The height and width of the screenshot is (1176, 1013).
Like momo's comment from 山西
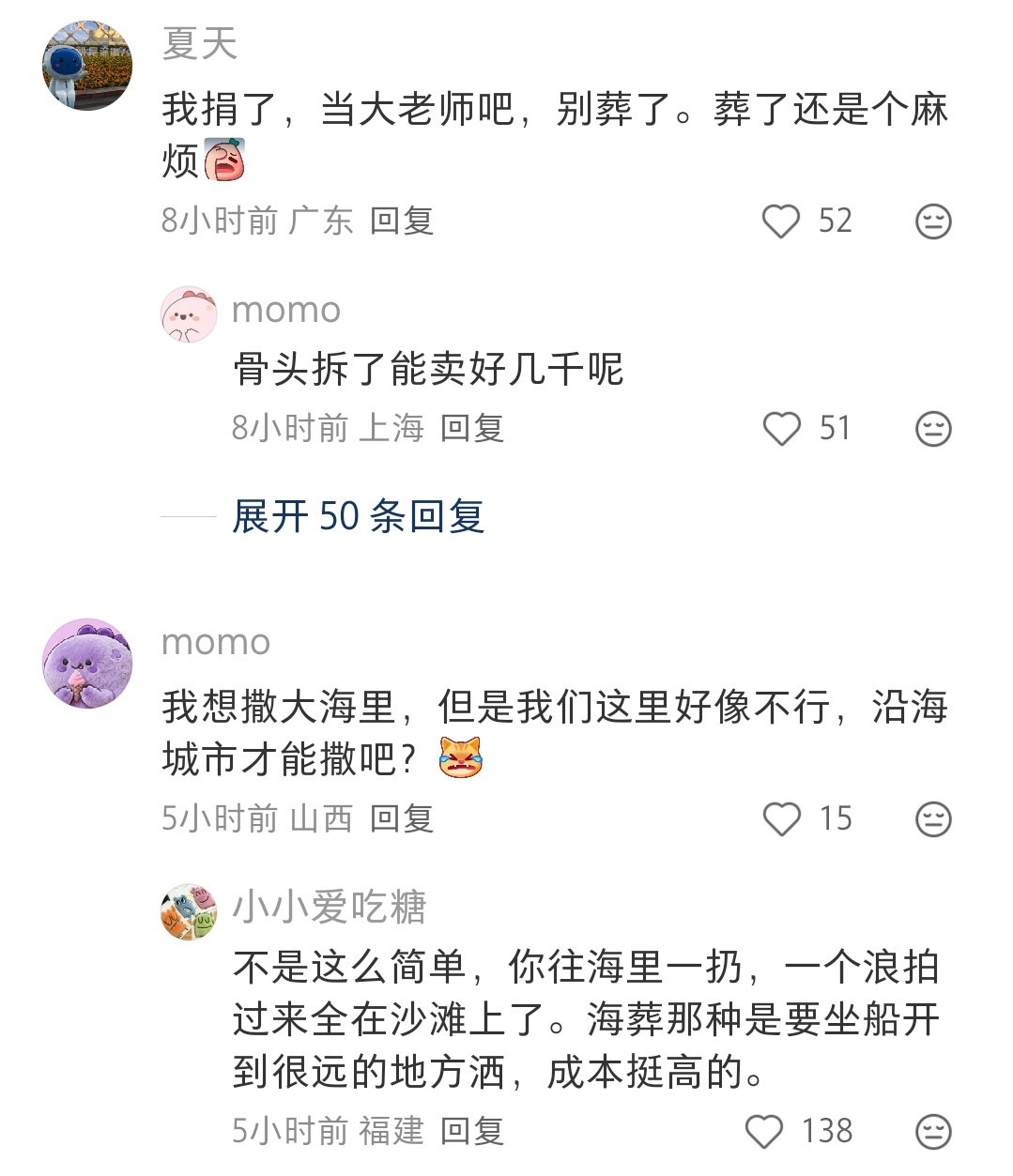point(781,819)
